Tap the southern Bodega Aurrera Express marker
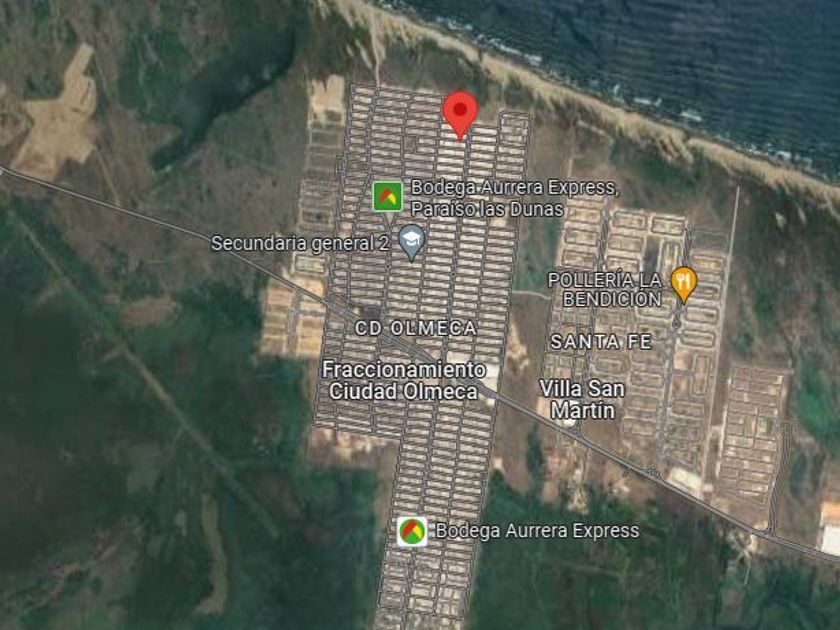Viewport: 840px width, 630px height. [412, 531]
